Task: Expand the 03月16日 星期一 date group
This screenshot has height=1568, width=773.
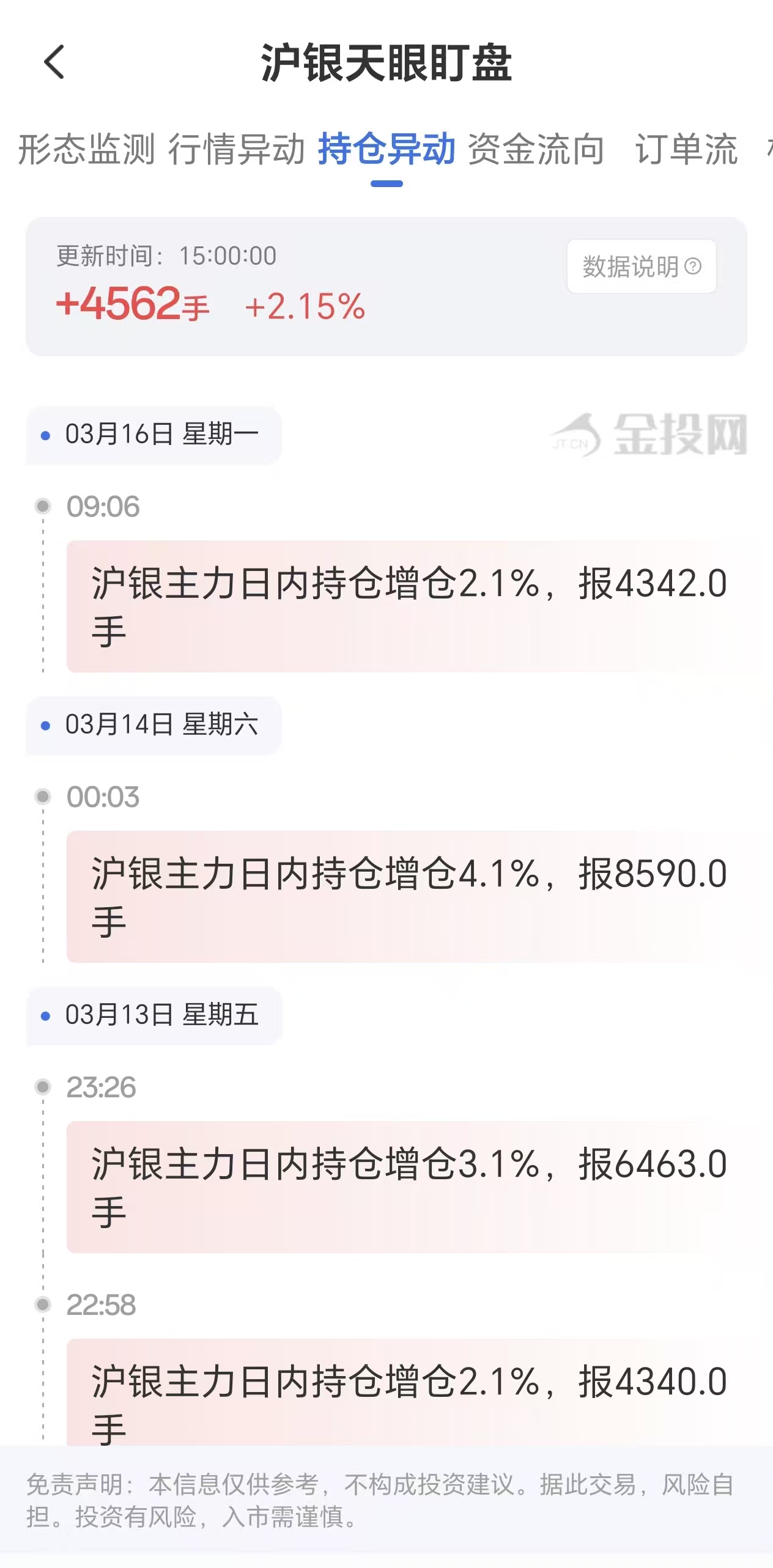Action: pos(152,435)
